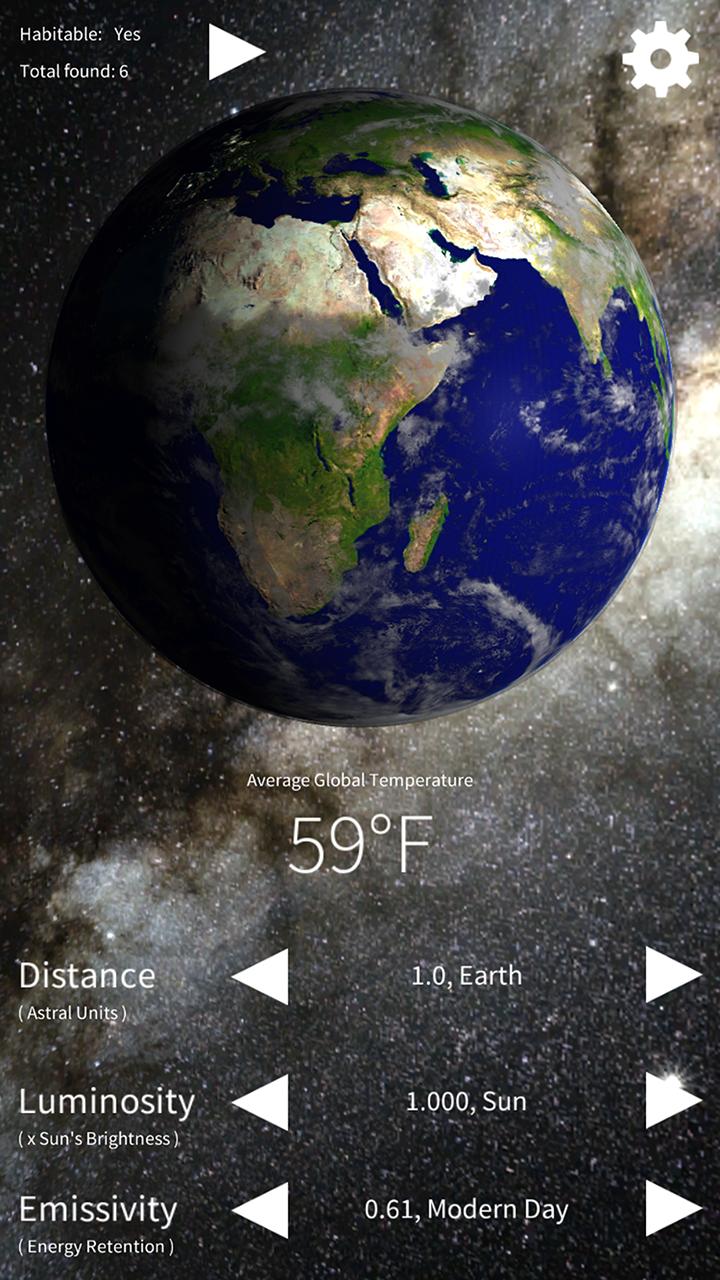Tap the rotating Earth globe
Image resolution: width=720 pixels, height=1280 pixels.
[360, 400]
